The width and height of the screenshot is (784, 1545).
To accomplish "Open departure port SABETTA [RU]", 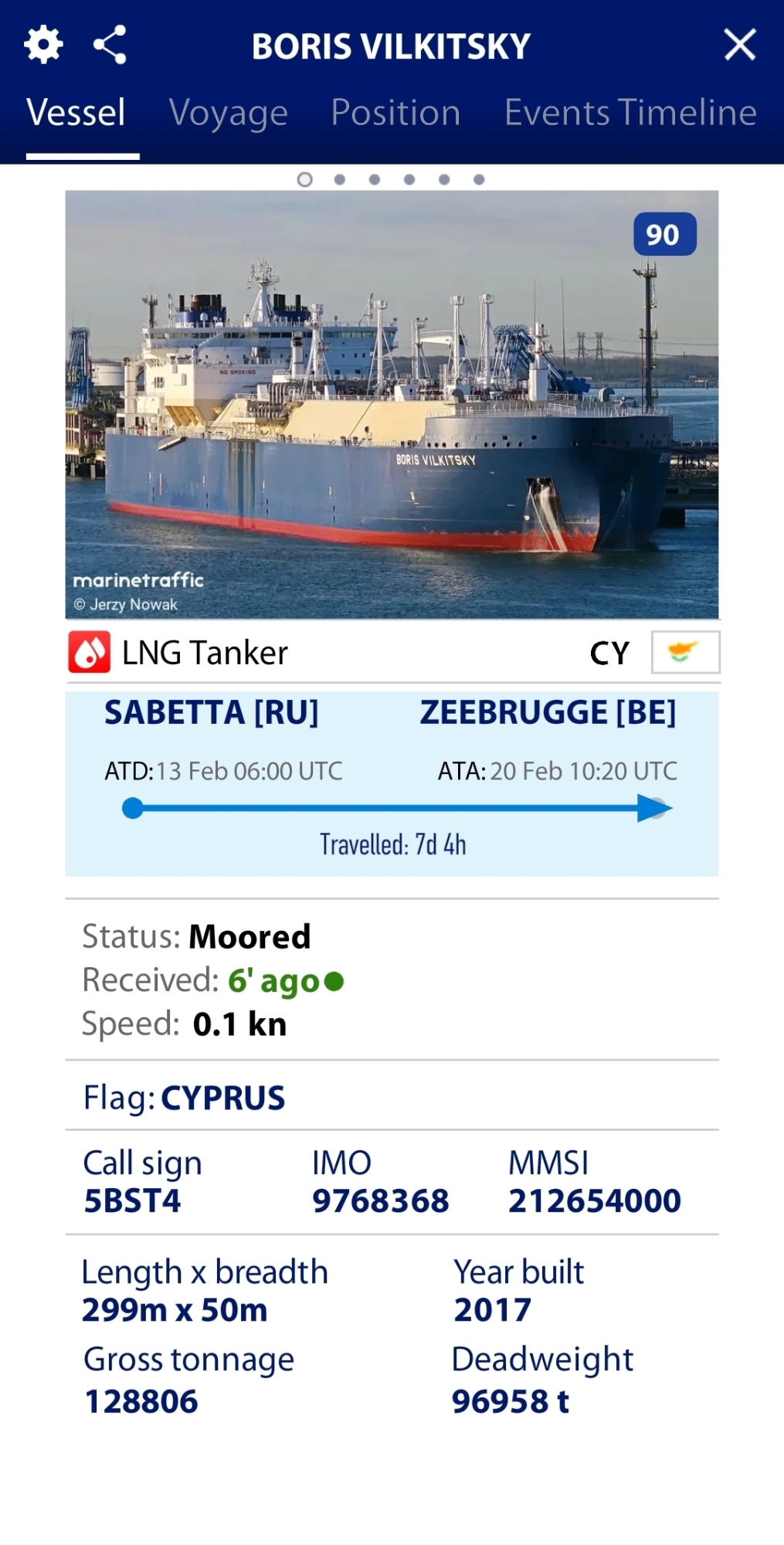I will pos(212,712).
